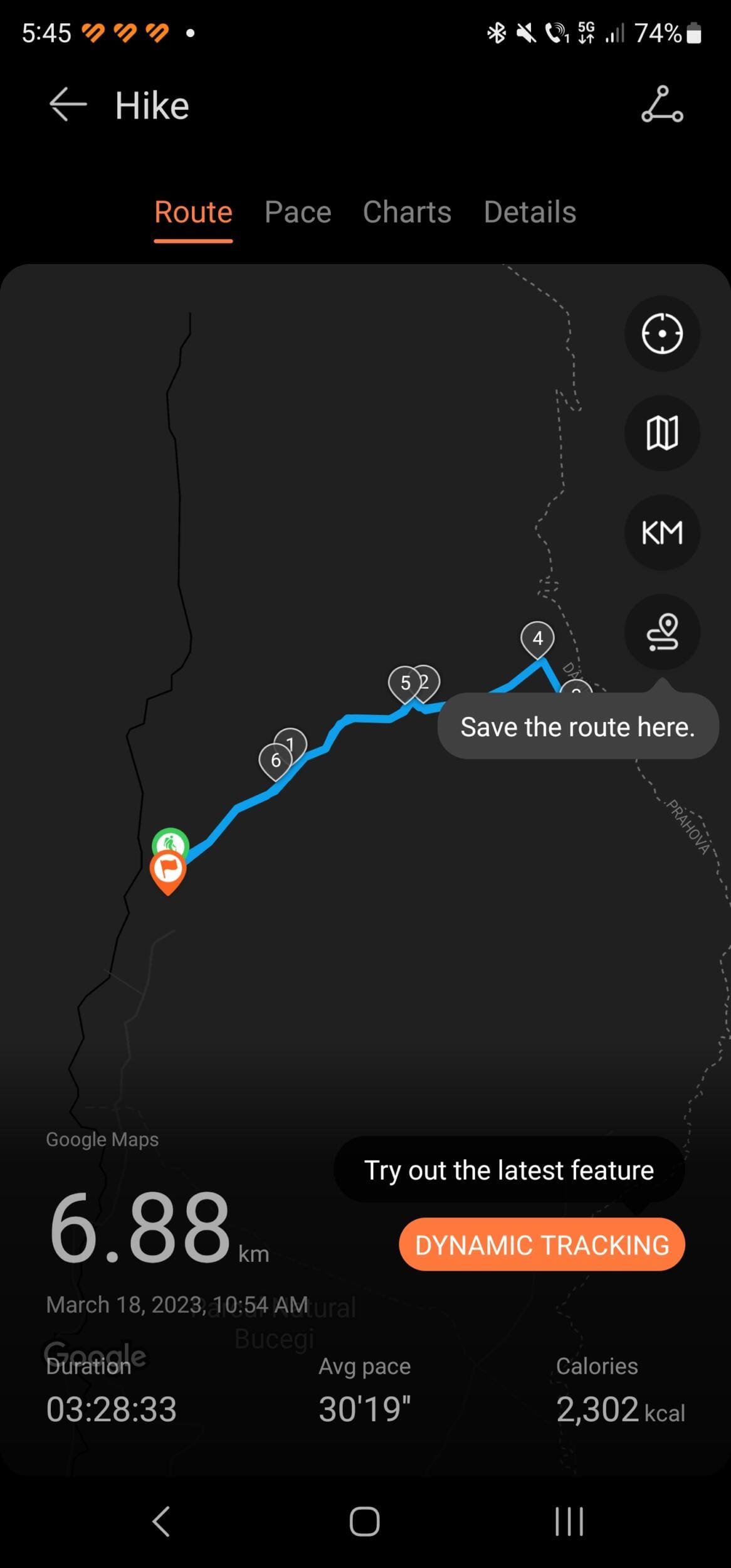Save this route with the pin icon
This screenshot has width=731, height=1568.
(662, 632)
